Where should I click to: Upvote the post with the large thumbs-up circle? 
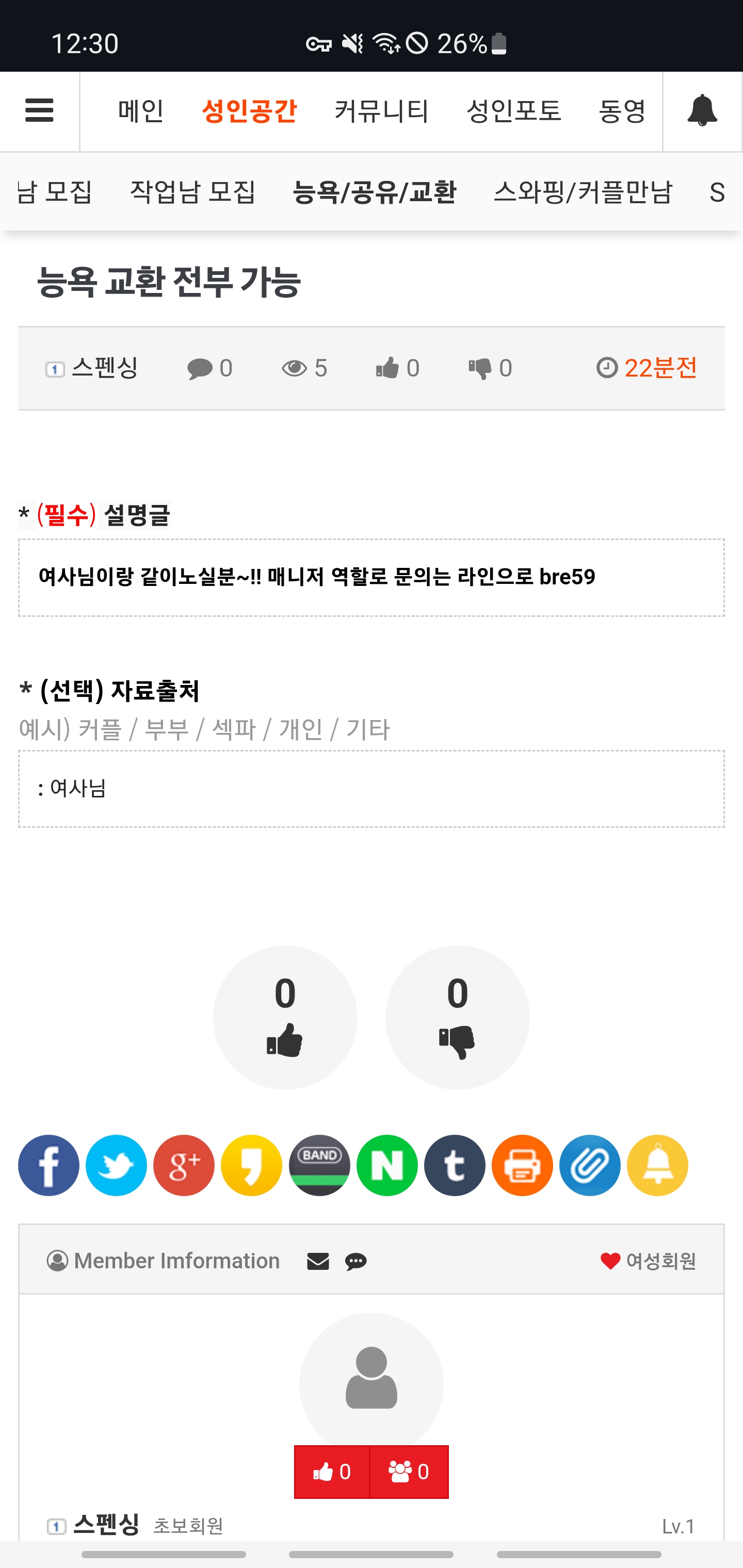(285, 1017)
